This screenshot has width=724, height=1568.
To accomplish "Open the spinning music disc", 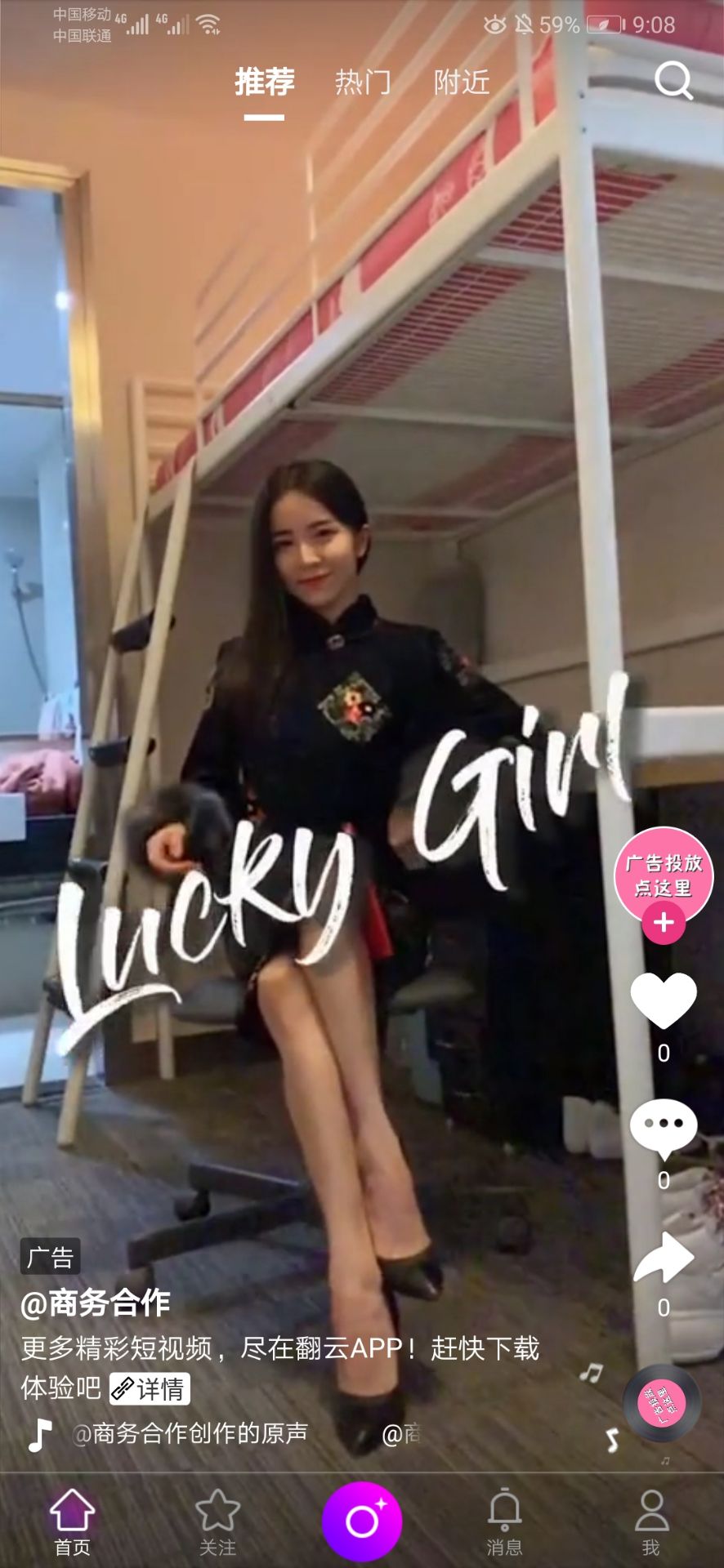I will 661,1403.
